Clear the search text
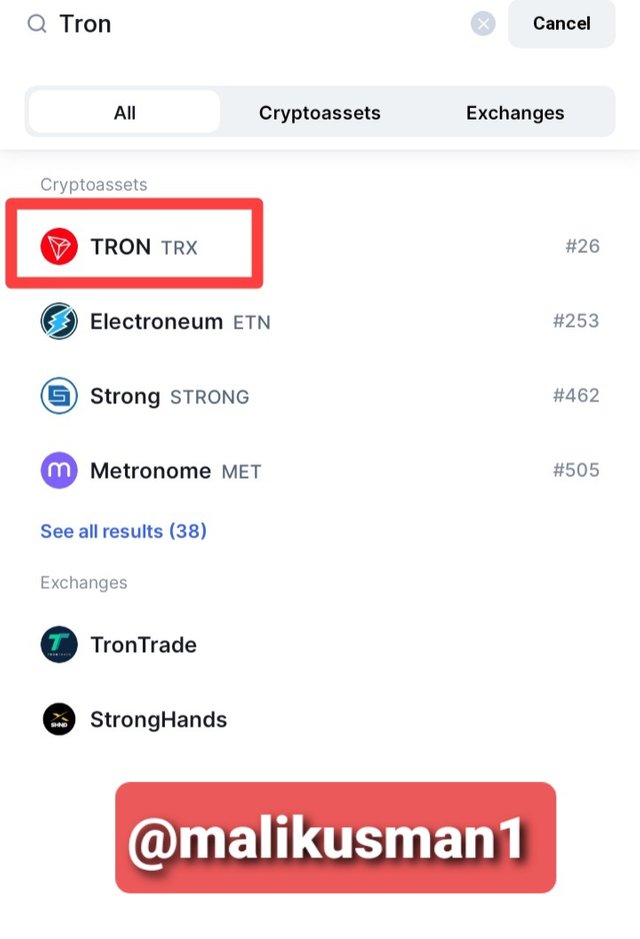This screenshot has height=939, width=640. pyautogui.click(x=483, y=24)
